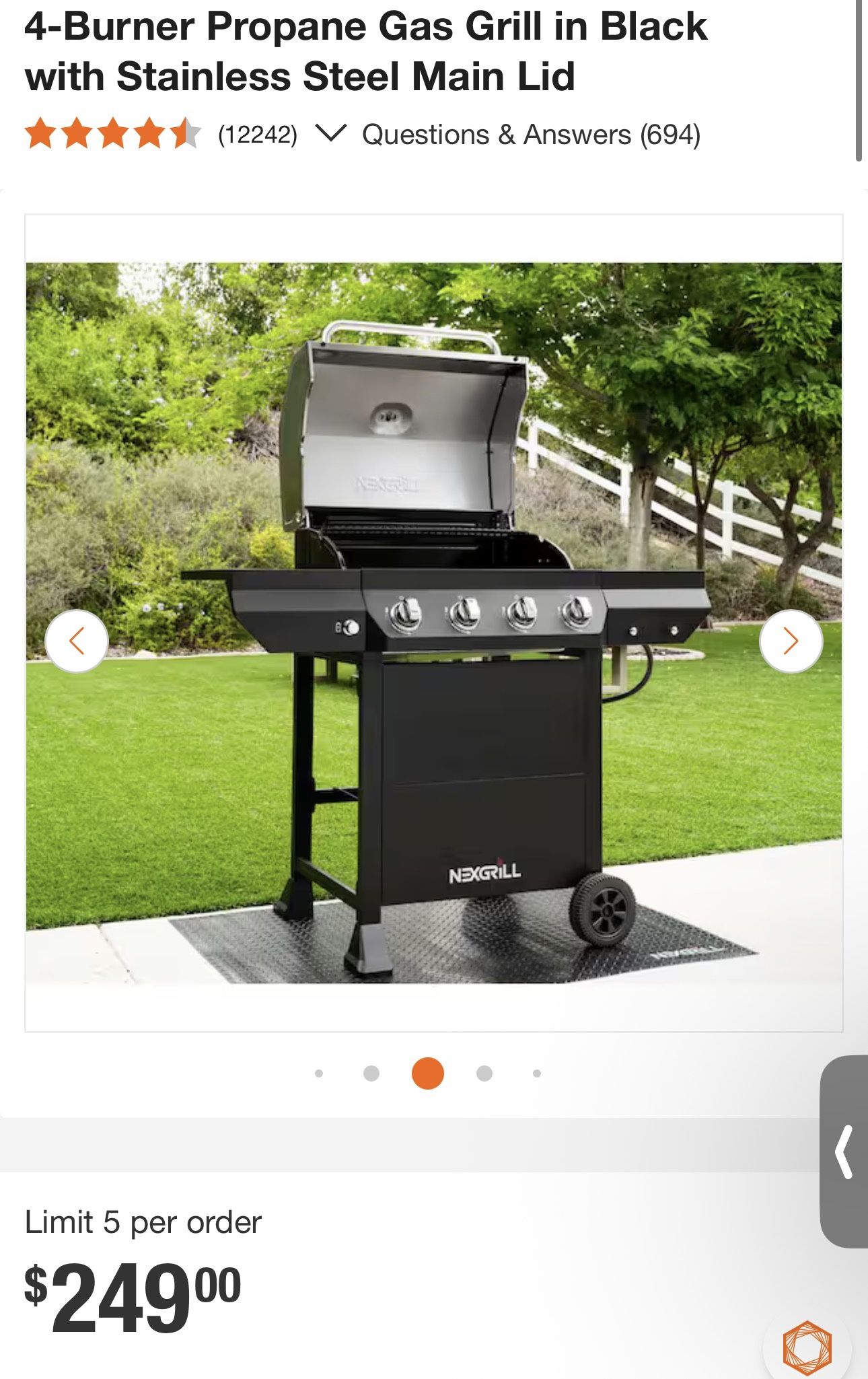Open Questions & Answers (694)
This screenshot has width=868, height=1379.
click(x=531, y=135)
